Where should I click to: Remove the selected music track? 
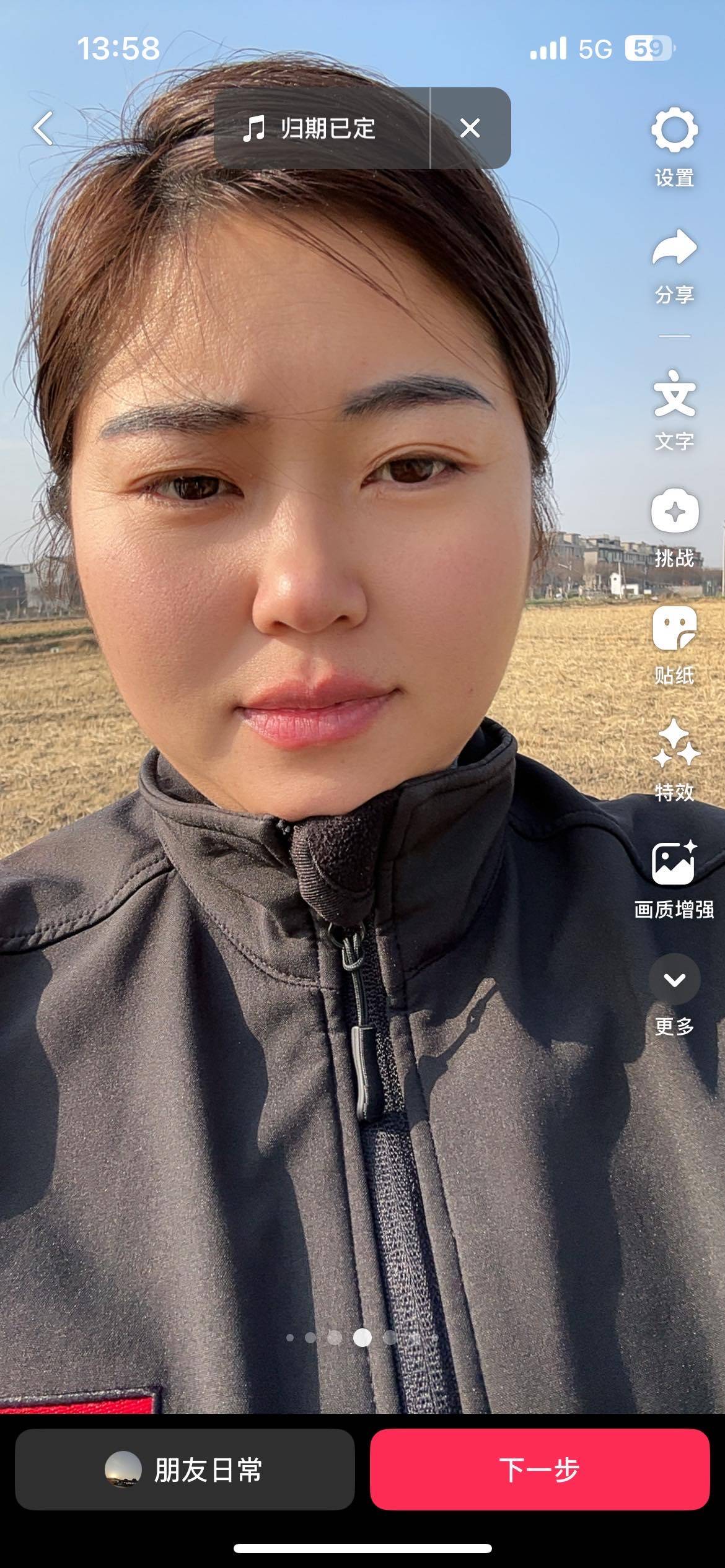coord(470,128)
